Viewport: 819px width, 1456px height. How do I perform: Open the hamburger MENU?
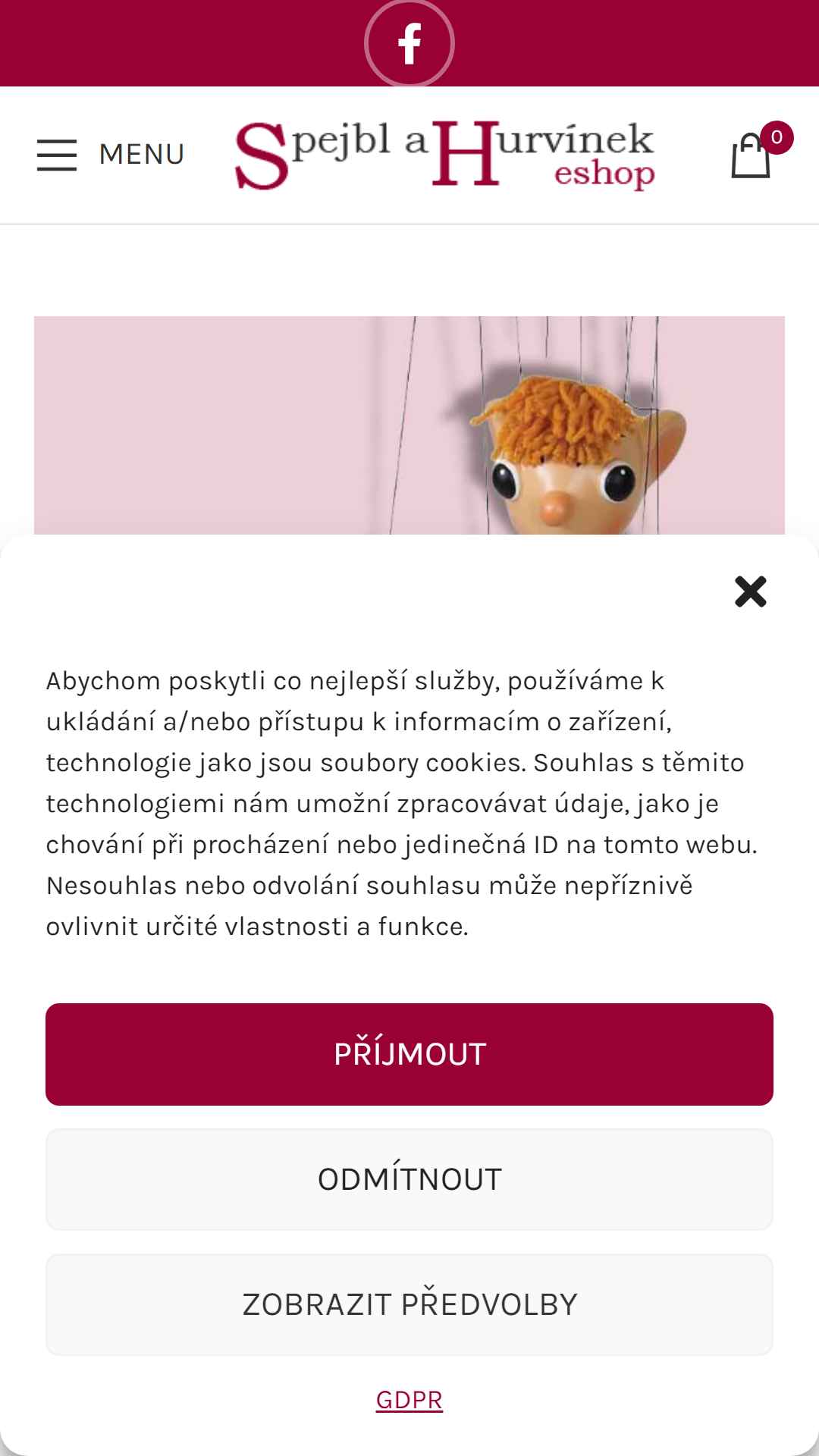coord(111,155)
